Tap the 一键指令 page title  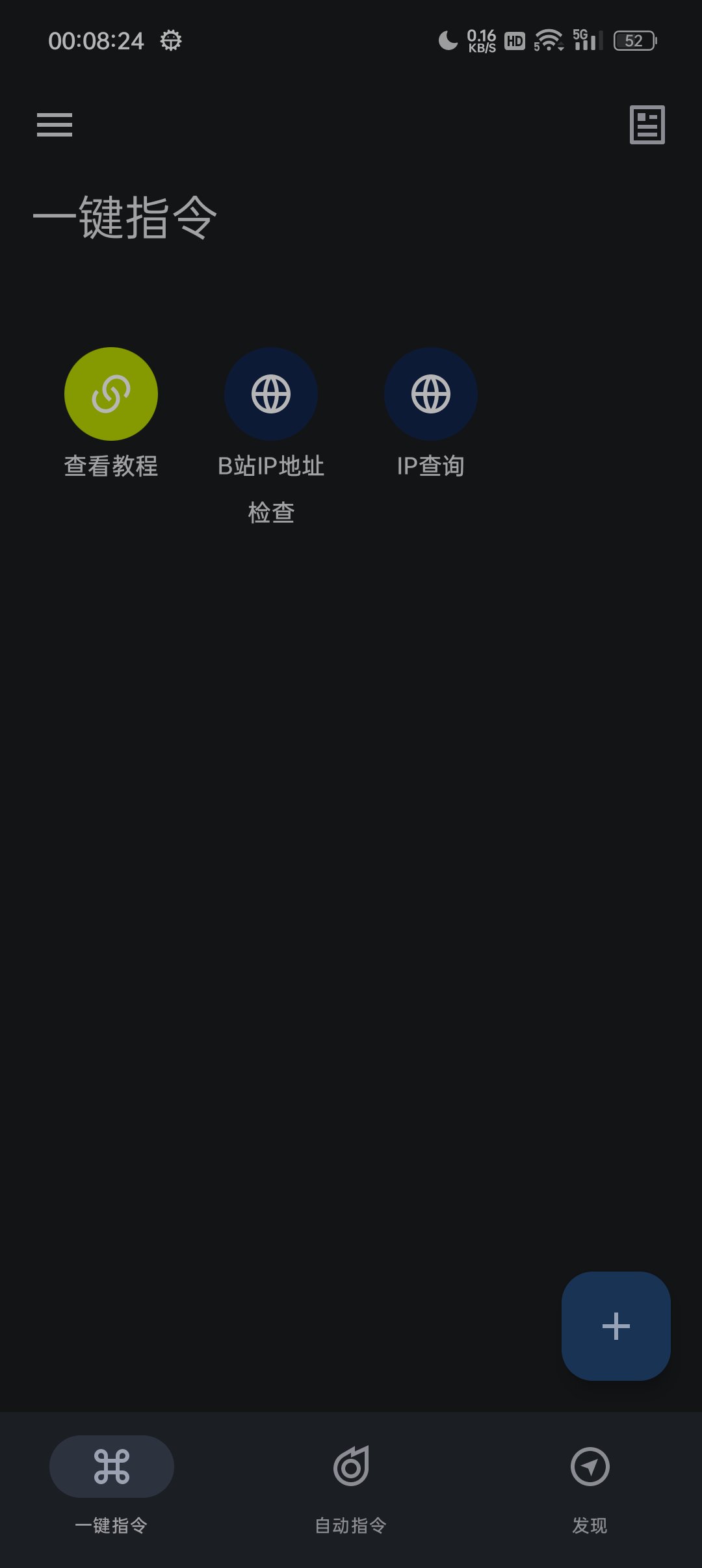click(125, 219)
